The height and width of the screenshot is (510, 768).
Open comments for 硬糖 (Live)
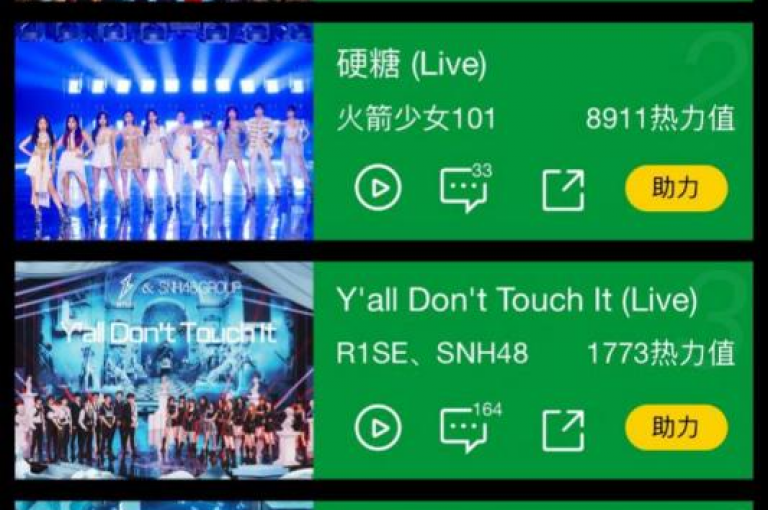pos(464,188)
